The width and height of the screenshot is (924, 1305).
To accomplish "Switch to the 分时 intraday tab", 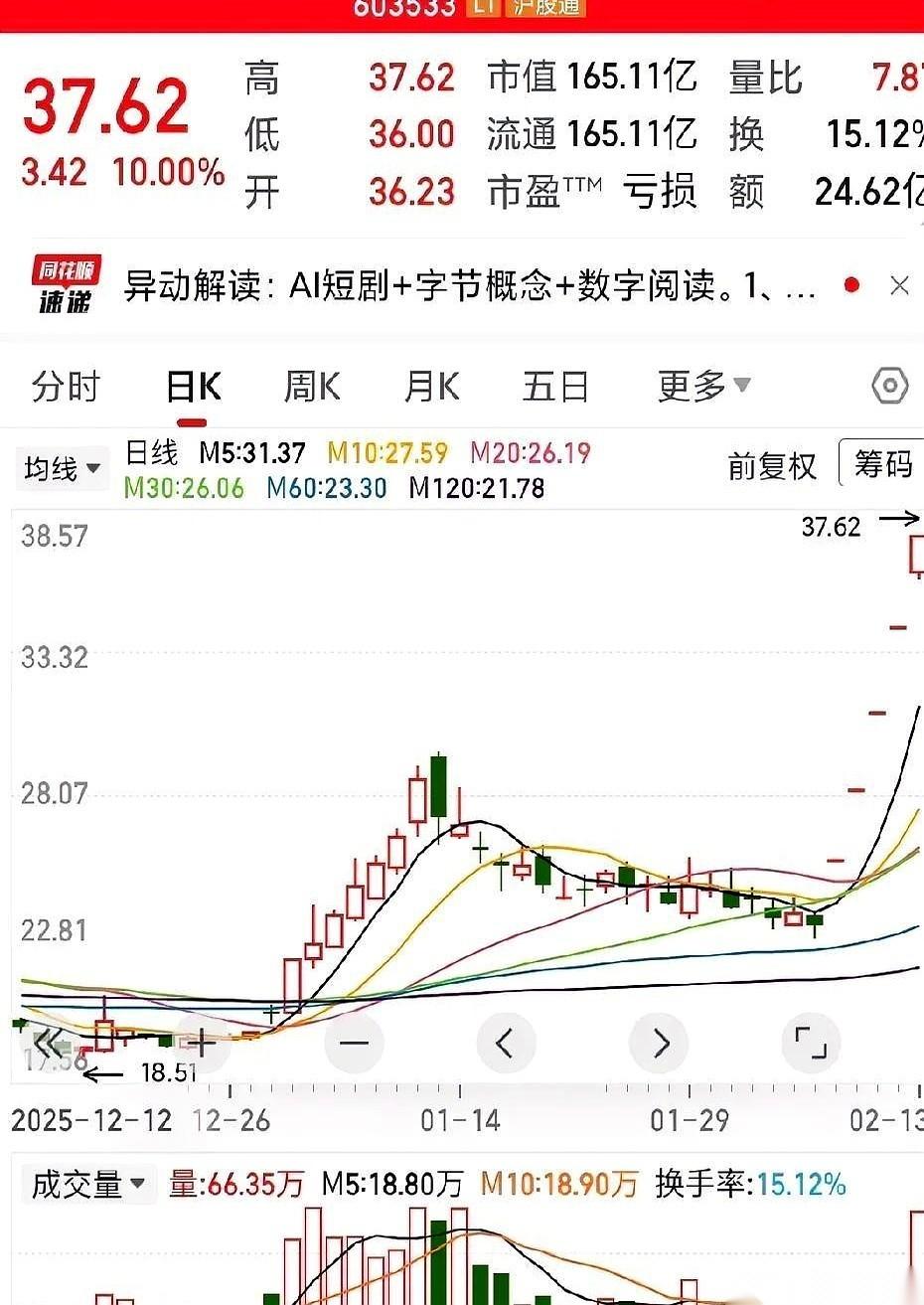I will [66, 388].
